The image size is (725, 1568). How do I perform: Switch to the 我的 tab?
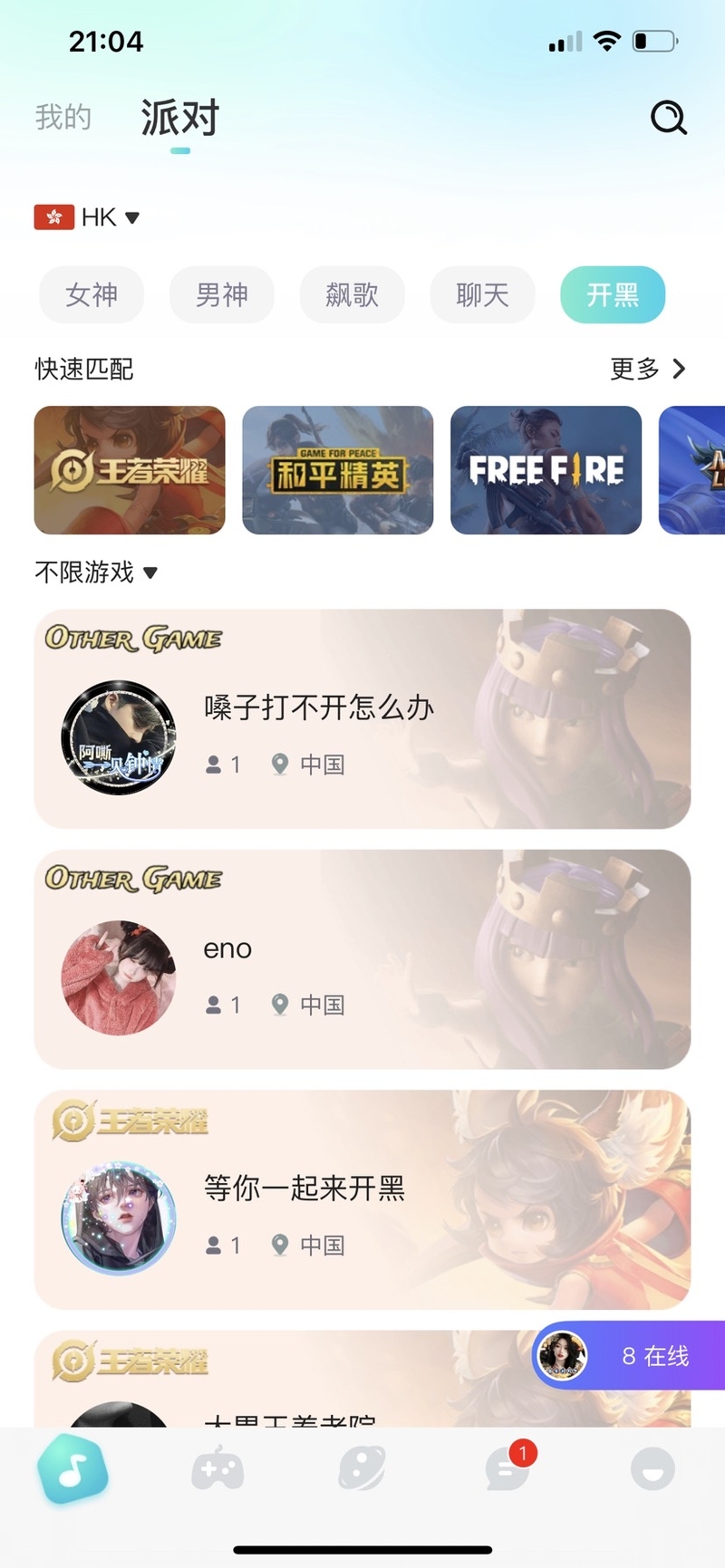(63, 118)
